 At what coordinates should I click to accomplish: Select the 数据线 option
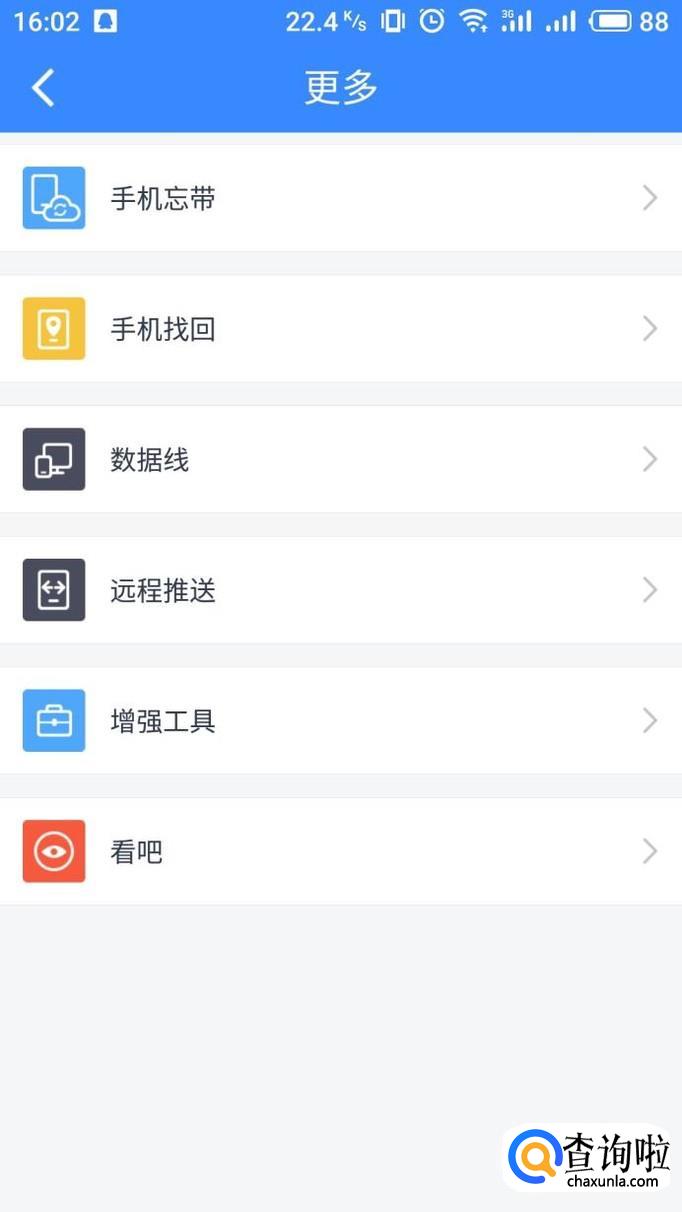[x=340, y=460]
